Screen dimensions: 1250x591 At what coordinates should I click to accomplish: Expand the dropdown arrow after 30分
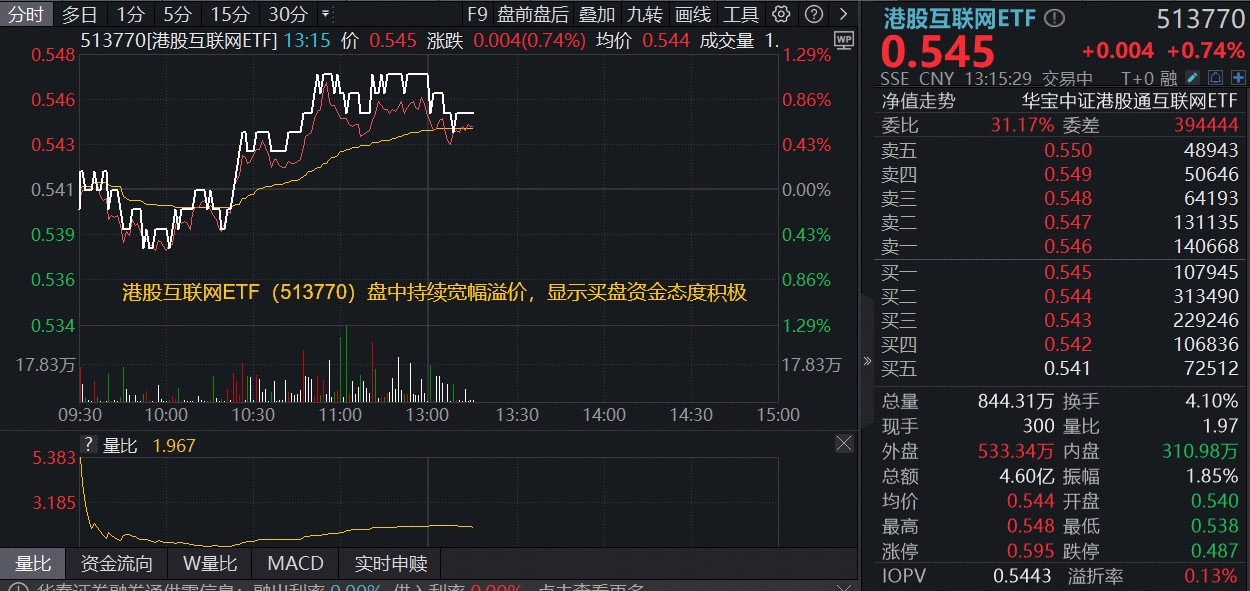click(x=325, y=14)
